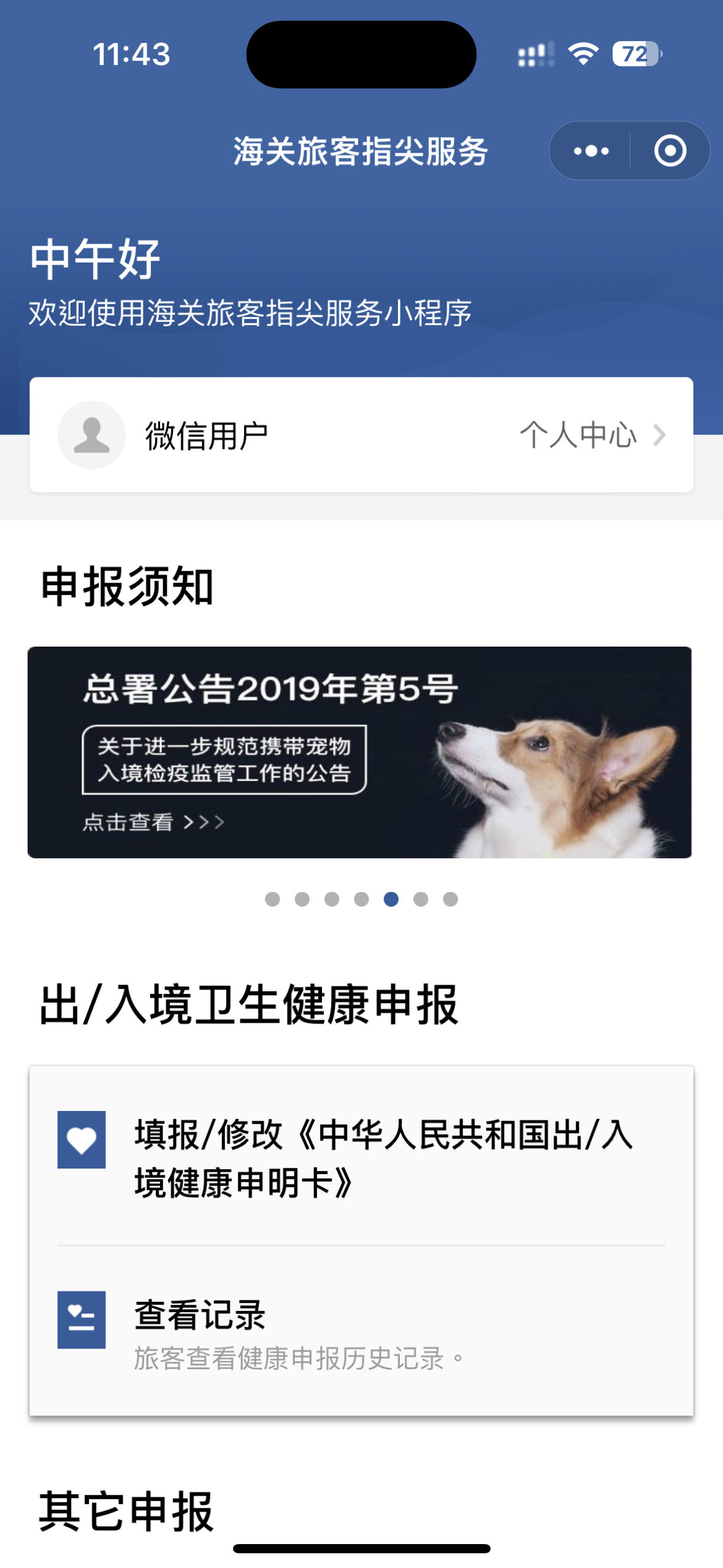Expand 个人中心 via its right chevron
The height and width of the screenshot is (1568, 723).
tap(660, 434)
